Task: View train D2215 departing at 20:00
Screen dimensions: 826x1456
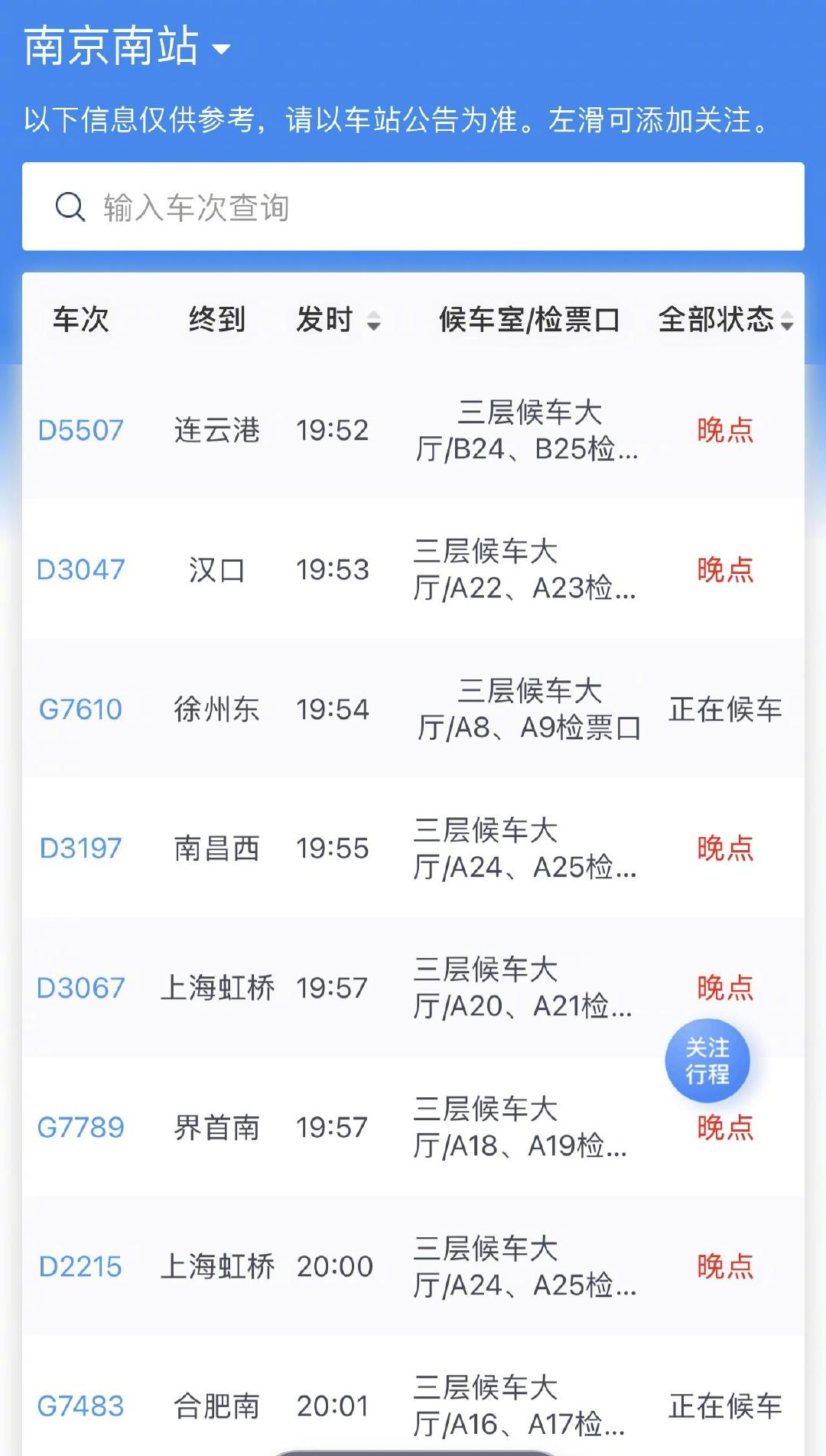Action: tap(82, 1266)
